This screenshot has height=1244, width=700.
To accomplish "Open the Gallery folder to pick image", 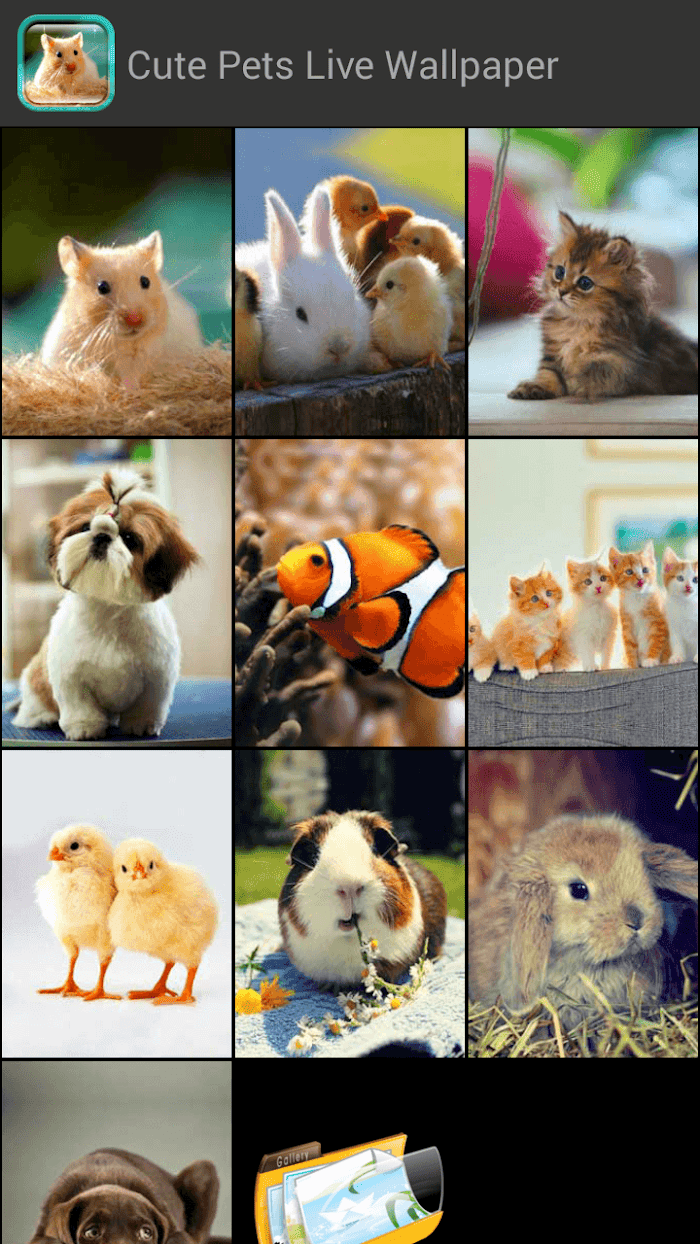I will tap(350, 1190).
